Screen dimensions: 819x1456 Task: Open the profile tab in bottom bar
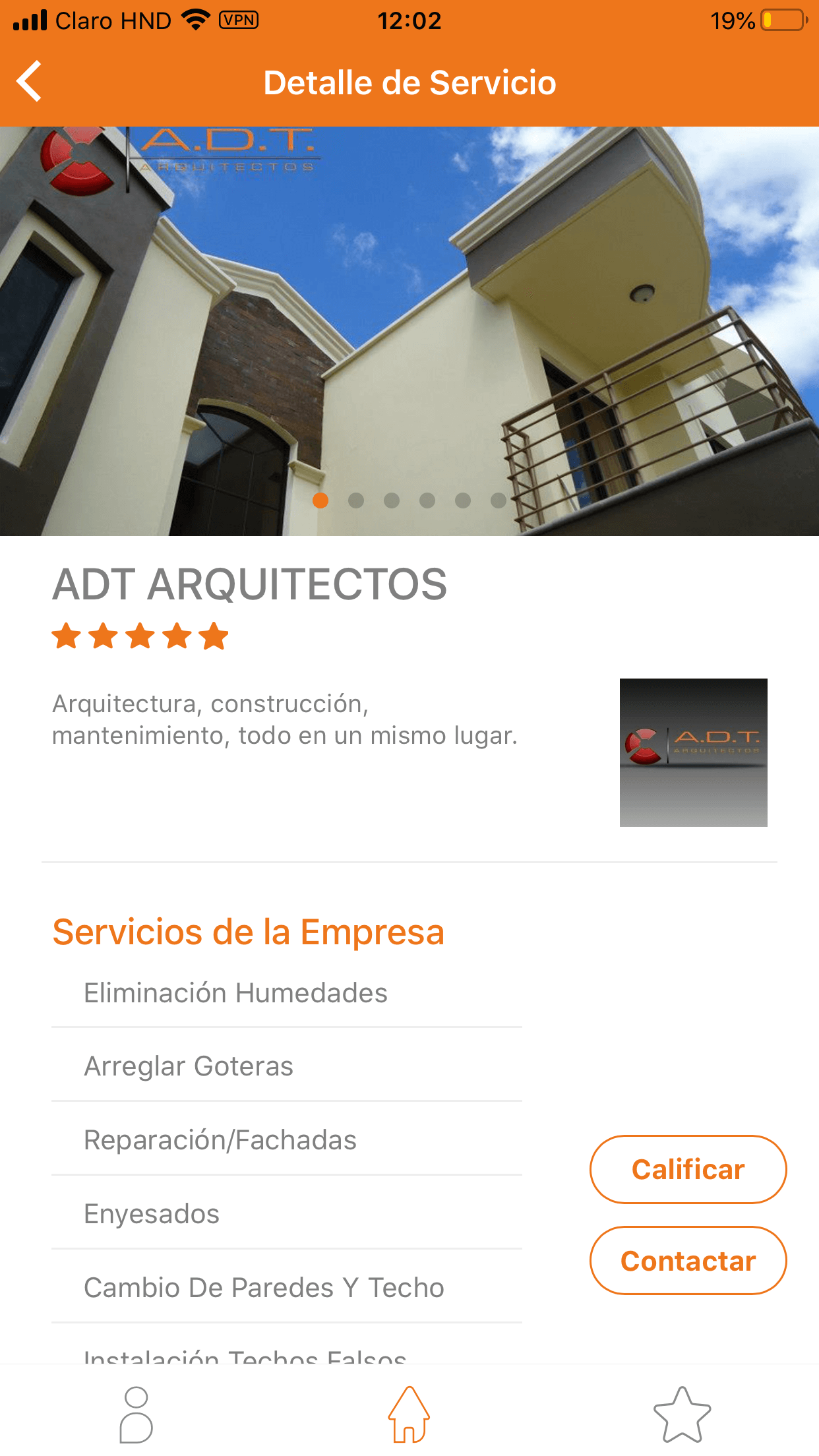[136, 1414]
